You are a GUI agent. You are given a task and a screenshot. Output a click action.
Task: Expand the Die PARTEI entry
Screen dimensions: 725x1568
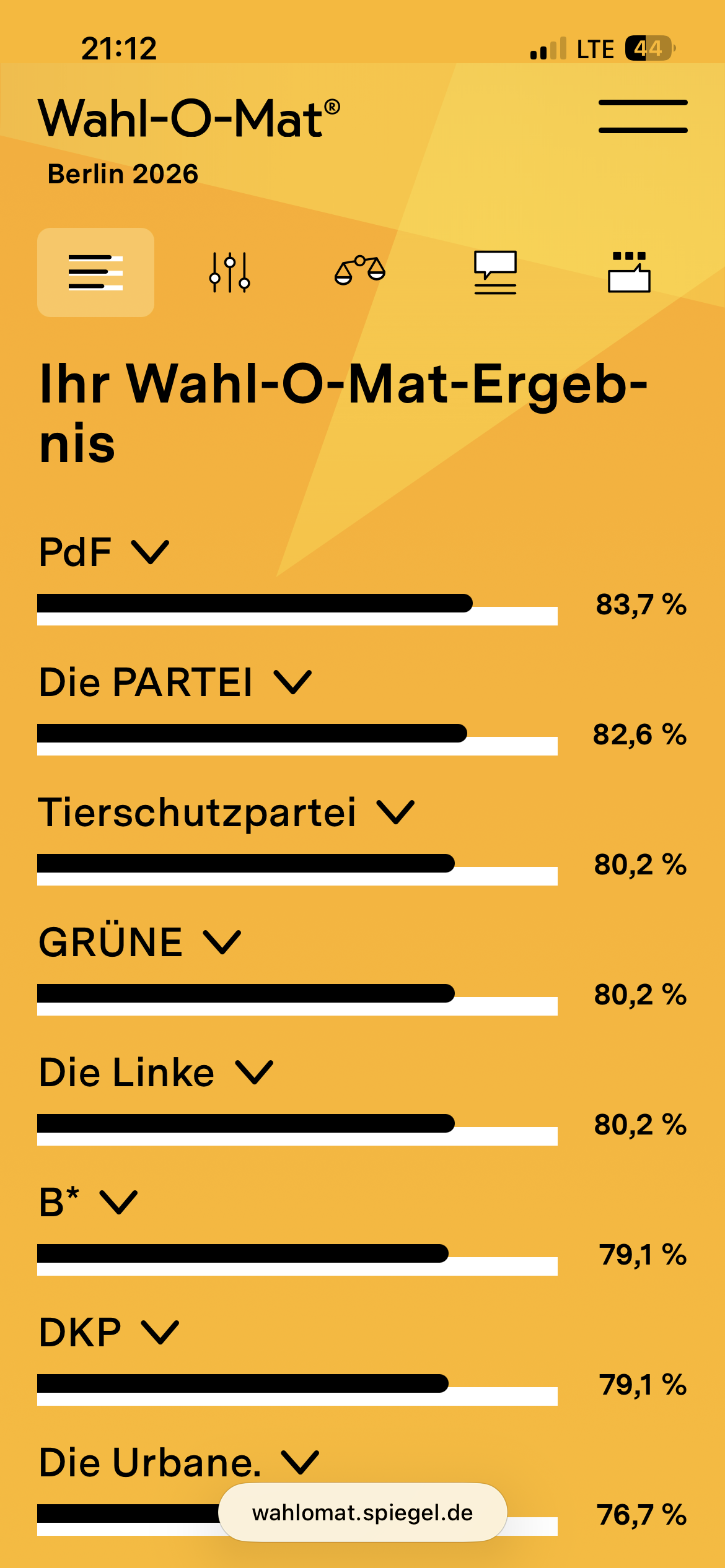tap(175, 682)
